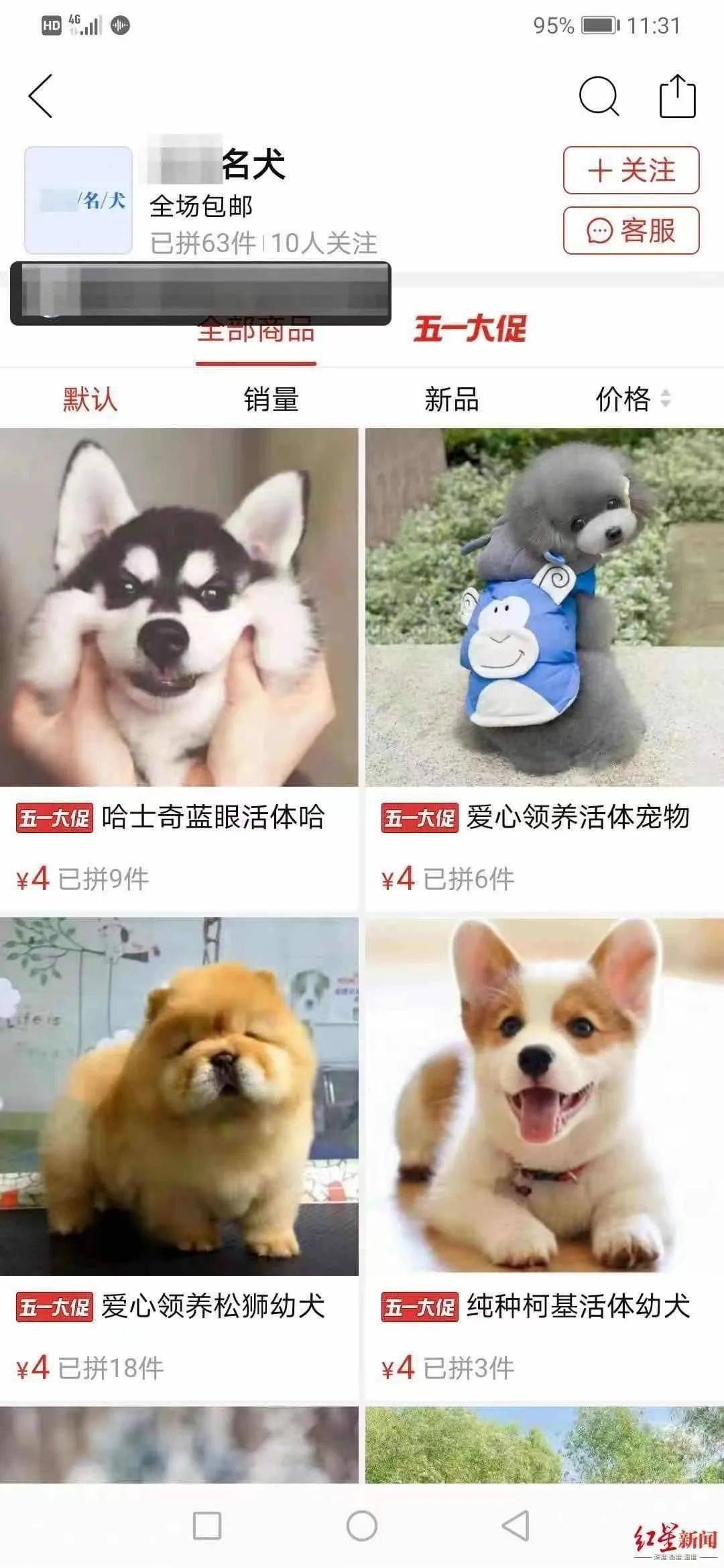Open the store avatar image
724x1568 pixels.
click(x=78, y=200)
